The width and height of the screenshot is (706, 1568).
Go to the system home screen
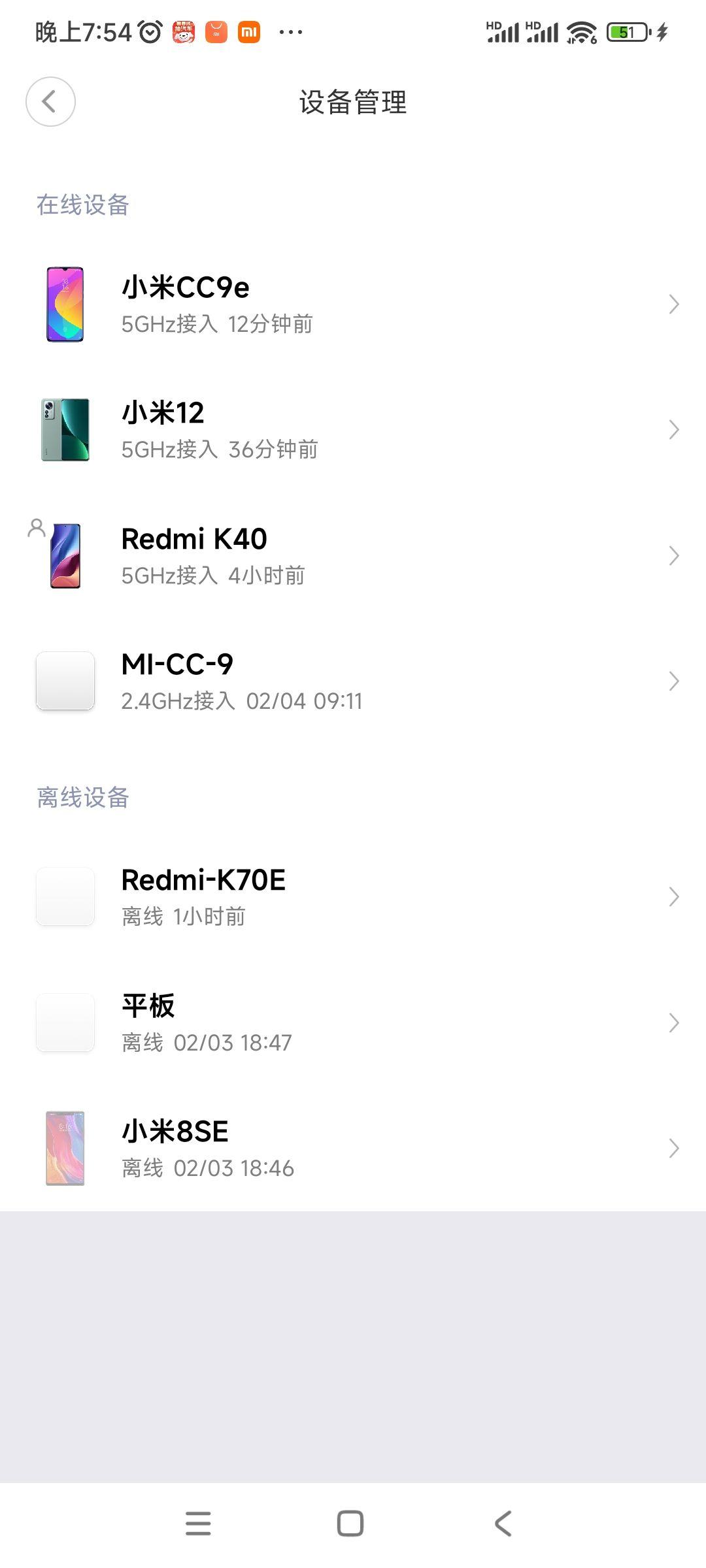click(x=350, y=1523)
